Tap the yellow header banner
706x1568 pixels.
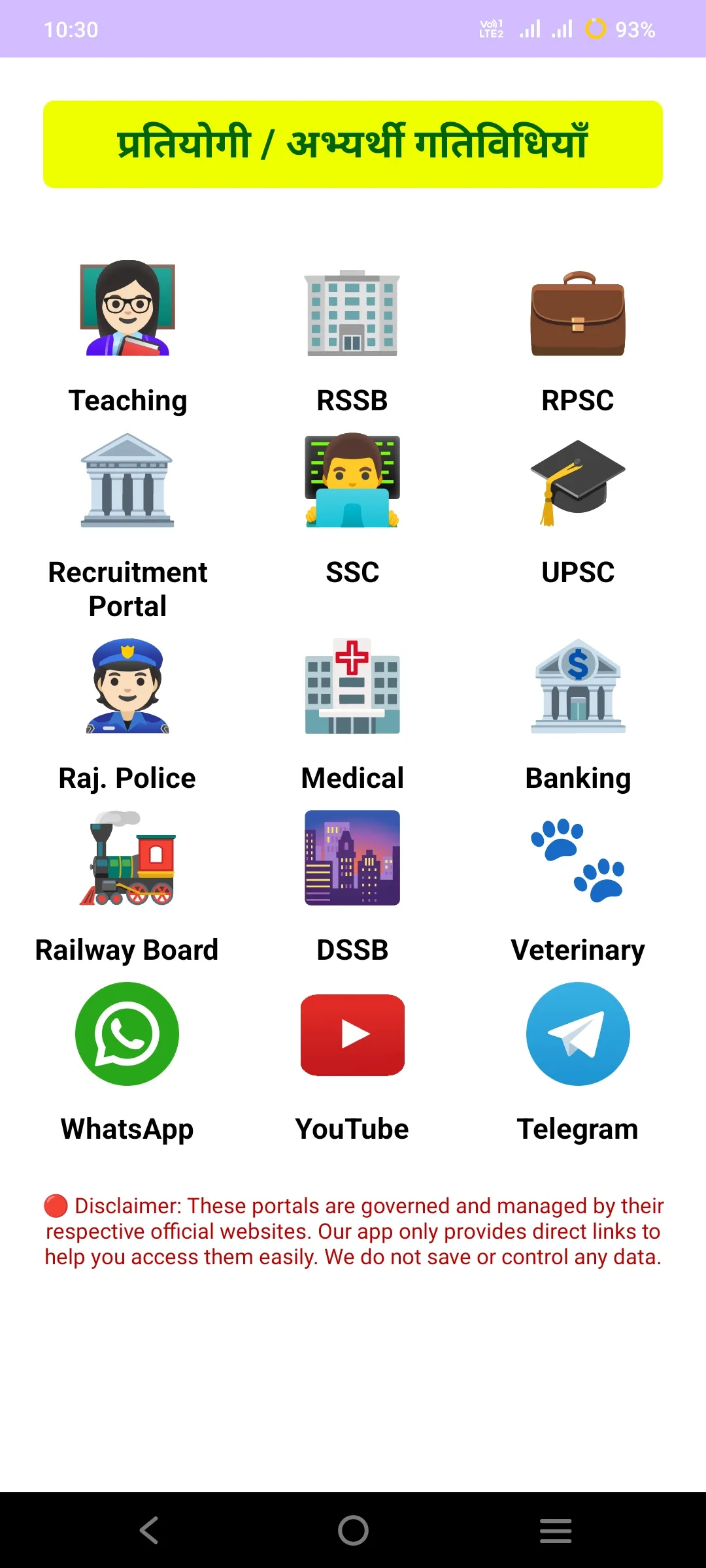(352, 142)
